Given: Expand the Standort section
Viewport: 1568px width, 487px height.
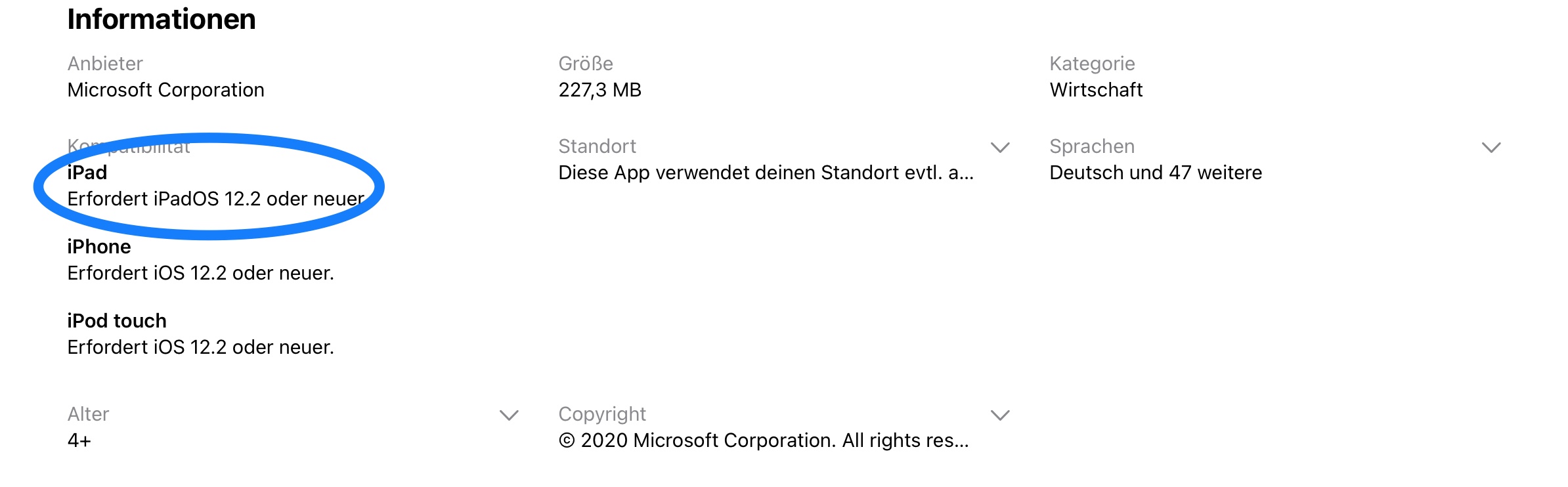Looking at the screenshot, I should click(x=999, y=148).
